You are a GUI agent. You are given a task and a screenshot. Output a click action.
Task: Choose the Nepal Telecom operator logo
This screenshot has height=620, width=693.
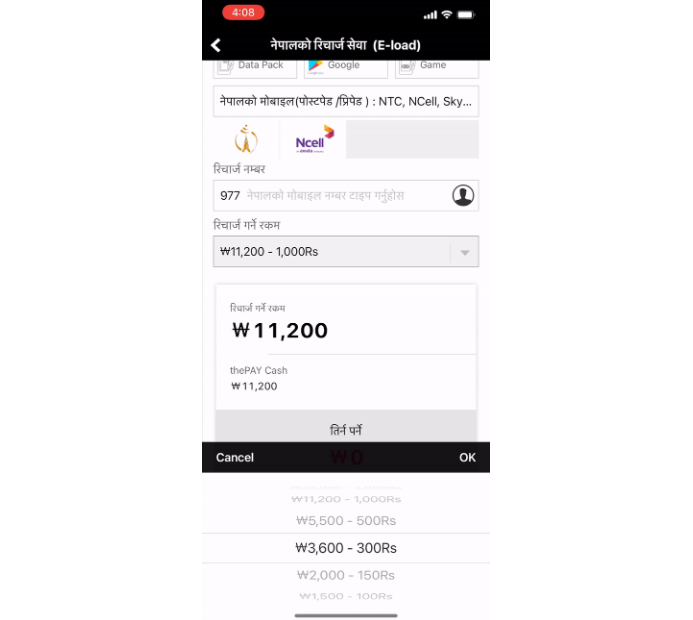click(x=245, y=140)
